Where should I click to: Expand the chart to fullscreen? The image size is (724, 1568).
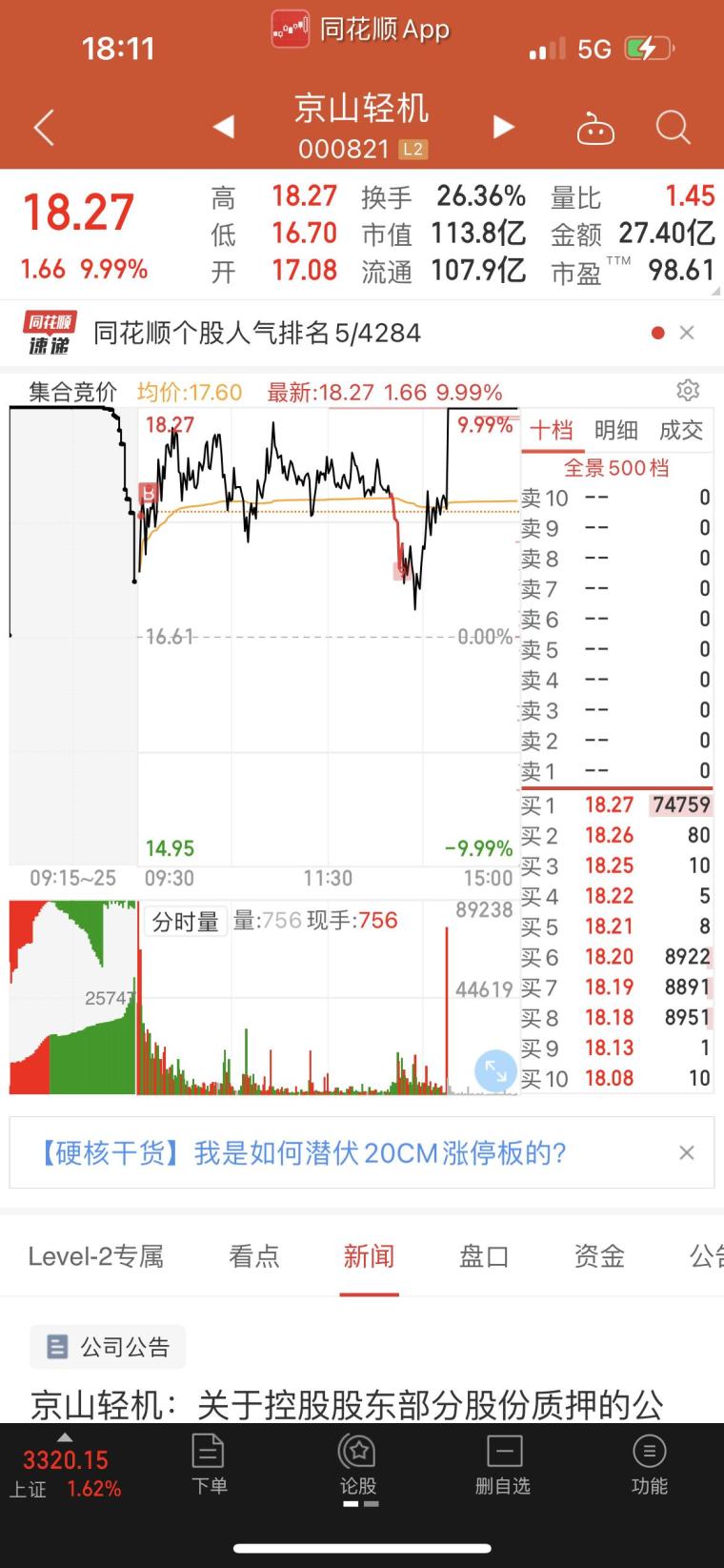point(495,1071)
